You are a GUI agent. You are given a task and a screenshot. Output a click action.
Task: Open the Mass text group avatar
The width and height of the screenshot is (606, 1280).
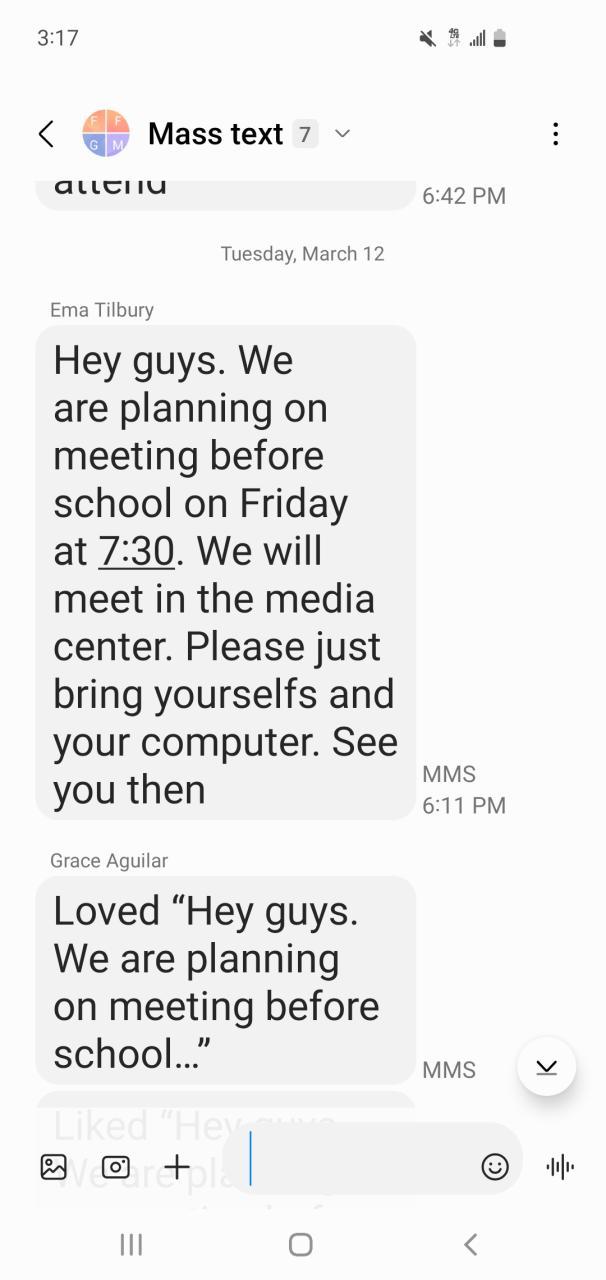pyautogui.click(x=106, y=134)
